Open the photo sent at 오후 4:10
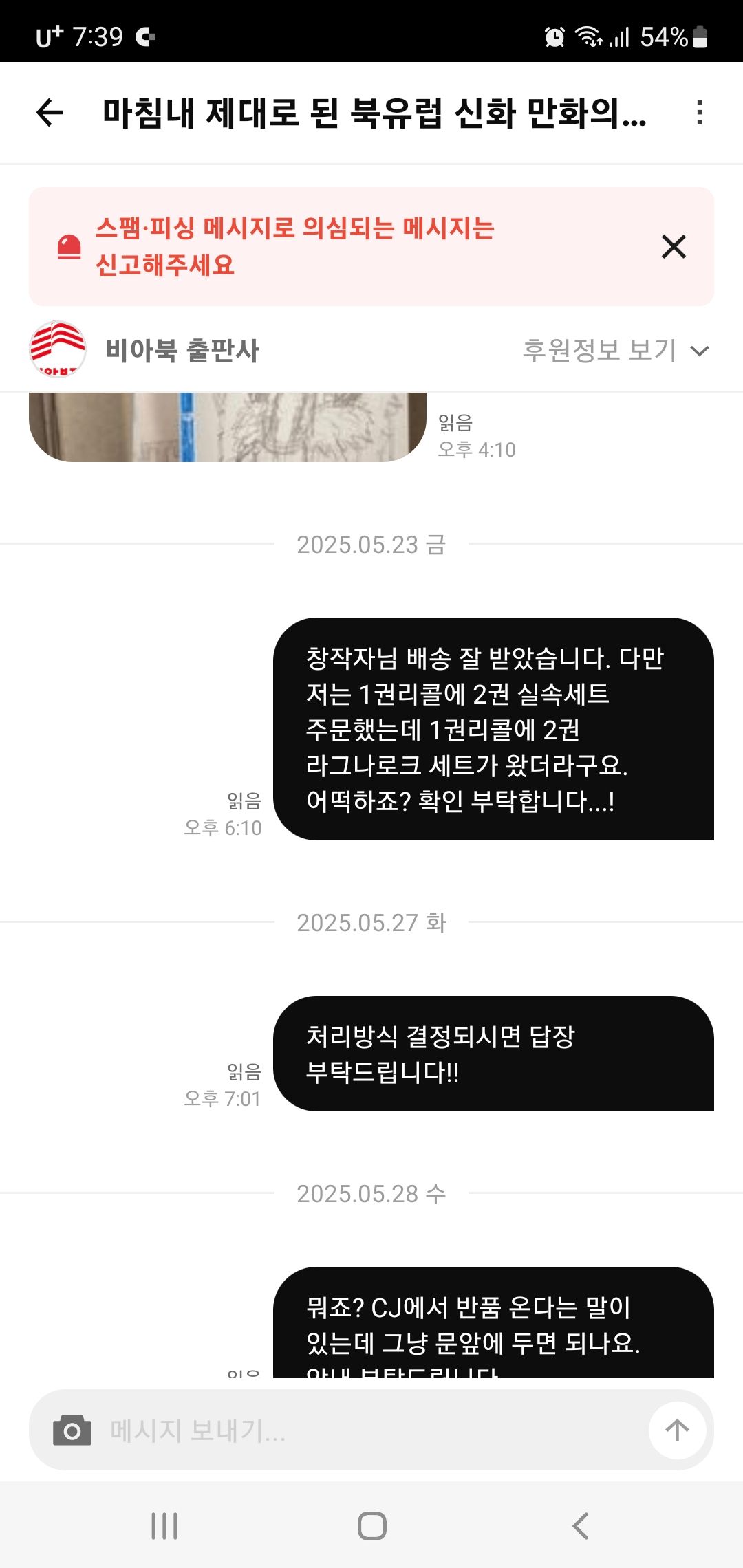The width and height of the screenshot is (743, 1568). (x=227, y=427)
